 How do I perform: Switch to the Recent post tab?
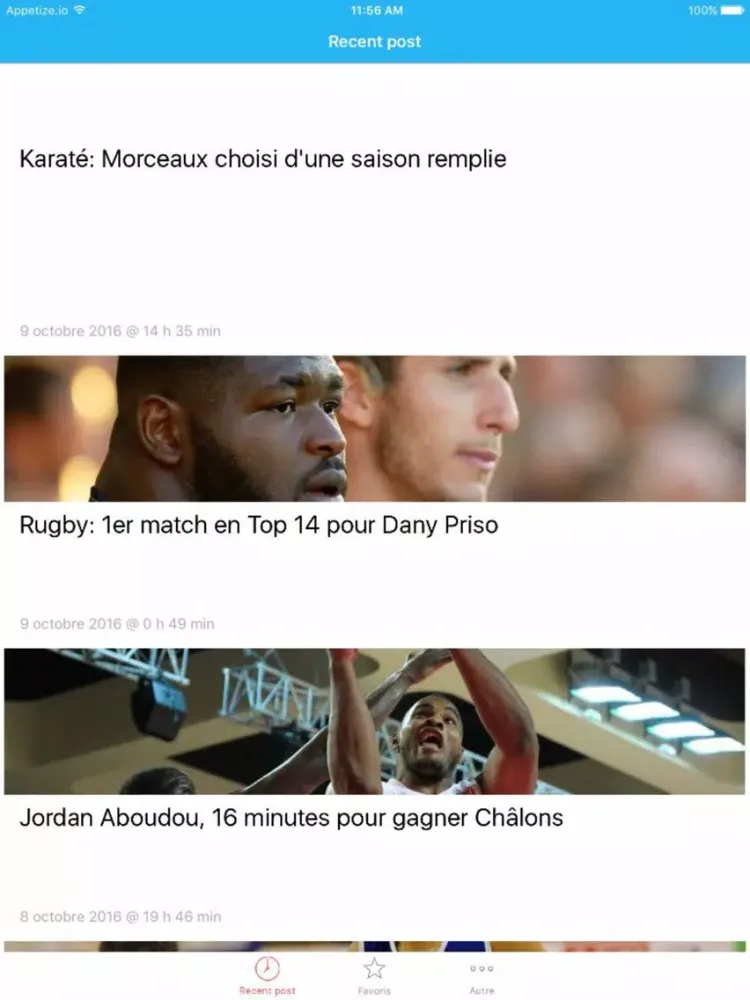point(267,975)
